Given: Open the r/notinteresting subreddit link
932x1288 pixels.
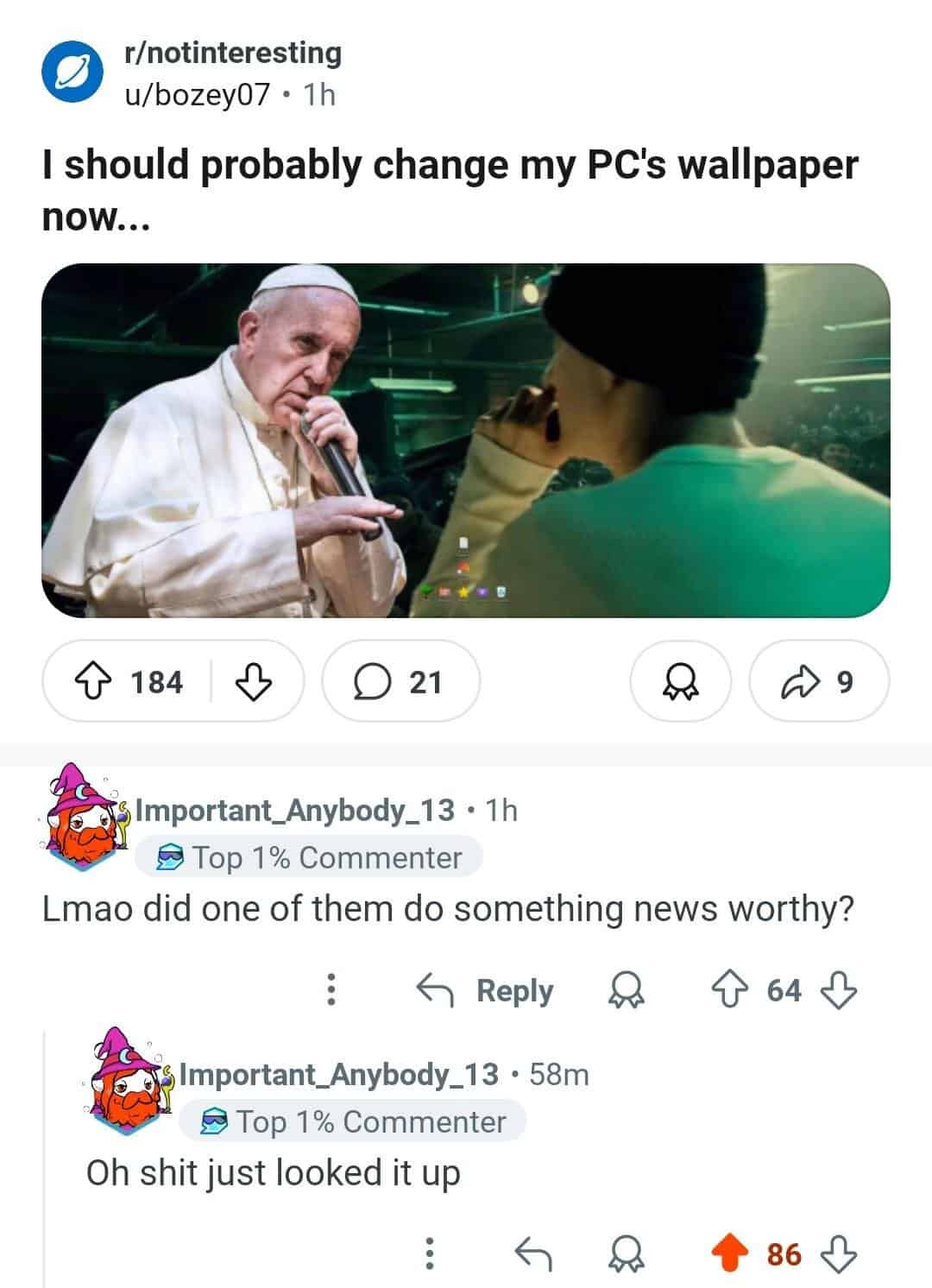Looking at the screenshot, I should (x=233, y=54).
